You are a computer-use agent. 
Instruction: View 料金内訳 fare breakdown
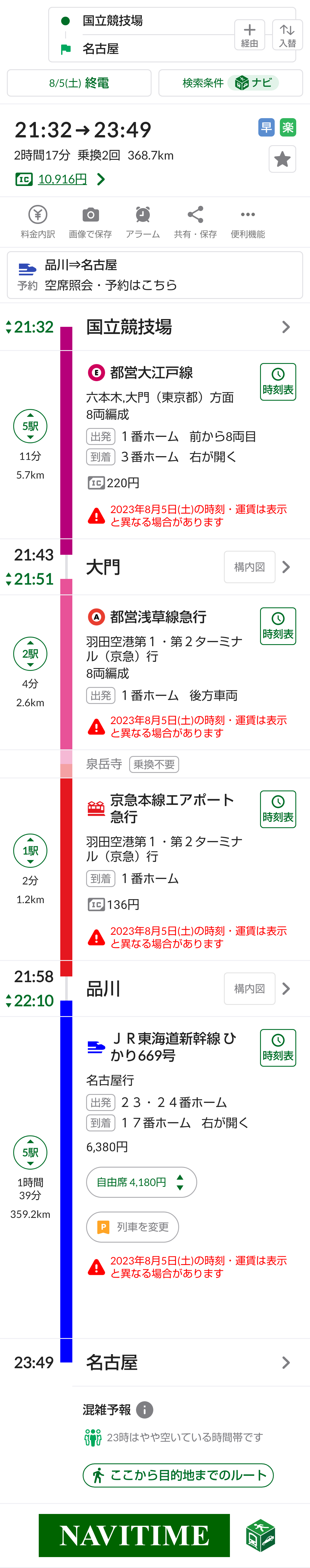click(x=38, y=222)
